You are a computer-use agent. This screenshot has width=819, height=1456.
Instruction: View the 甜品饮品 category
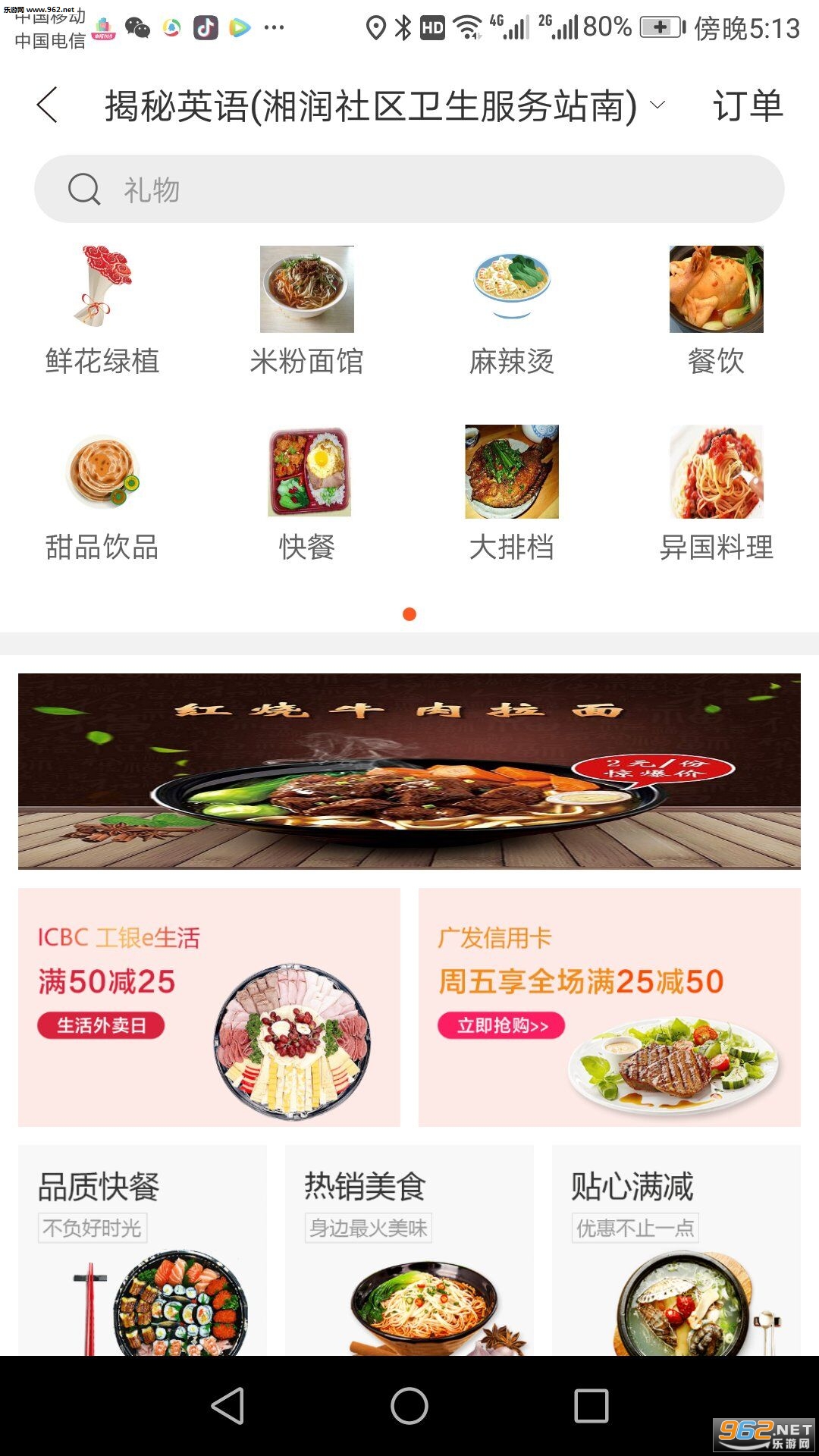(x=102, y=494)
